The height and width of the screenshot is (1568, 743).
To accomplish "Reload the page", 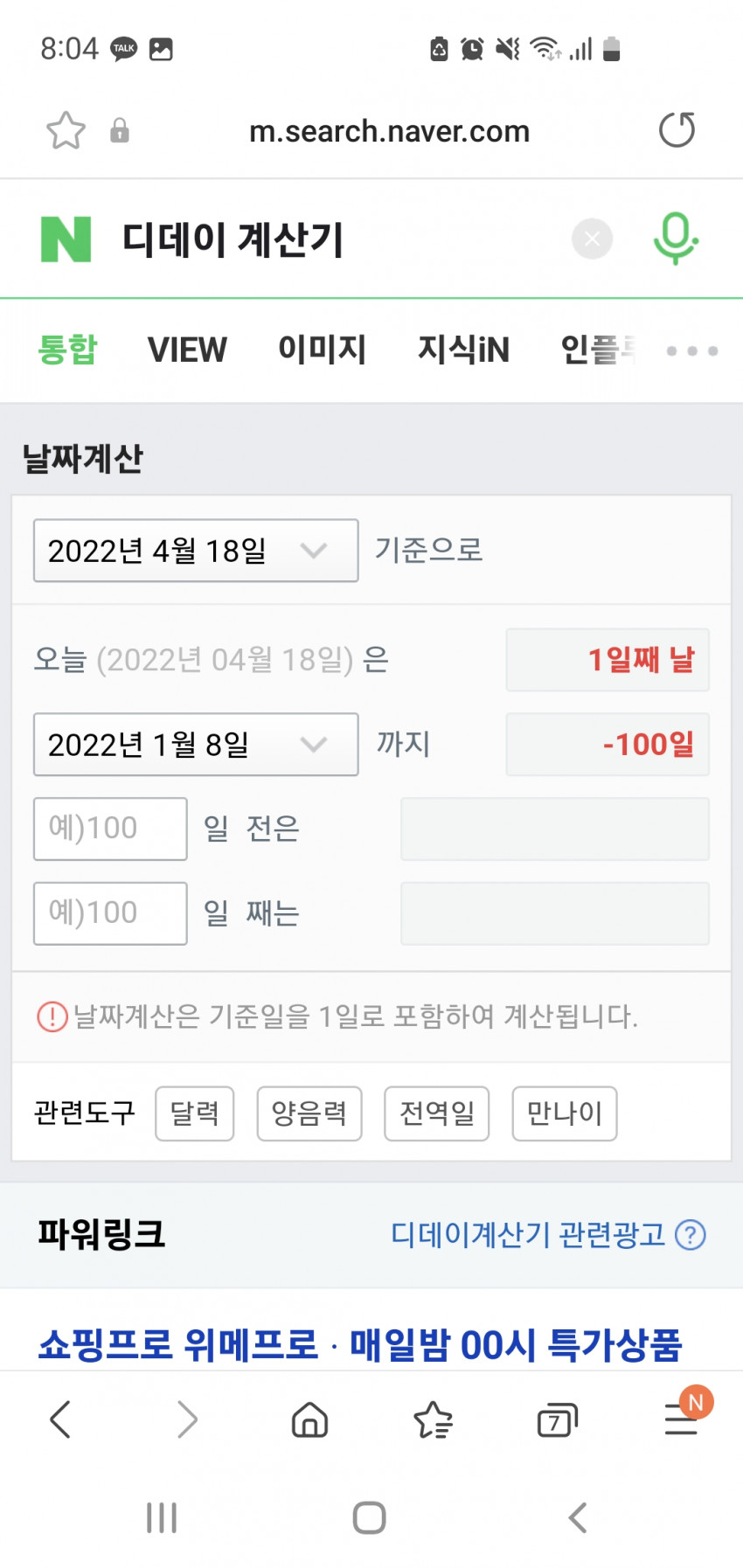I will 677,130.
